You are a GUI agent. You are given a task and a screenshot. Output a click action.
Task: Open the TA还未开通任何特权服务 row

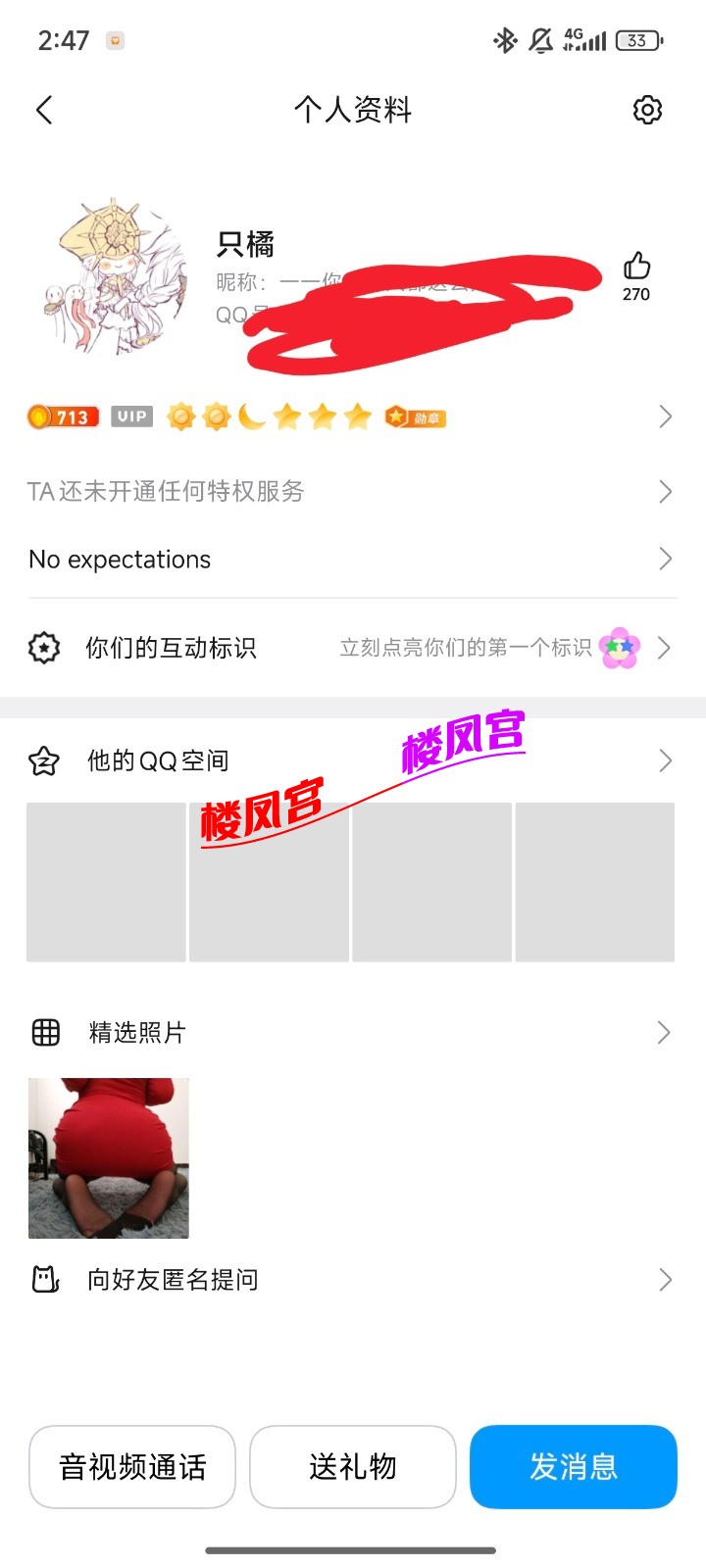[351, 491]
